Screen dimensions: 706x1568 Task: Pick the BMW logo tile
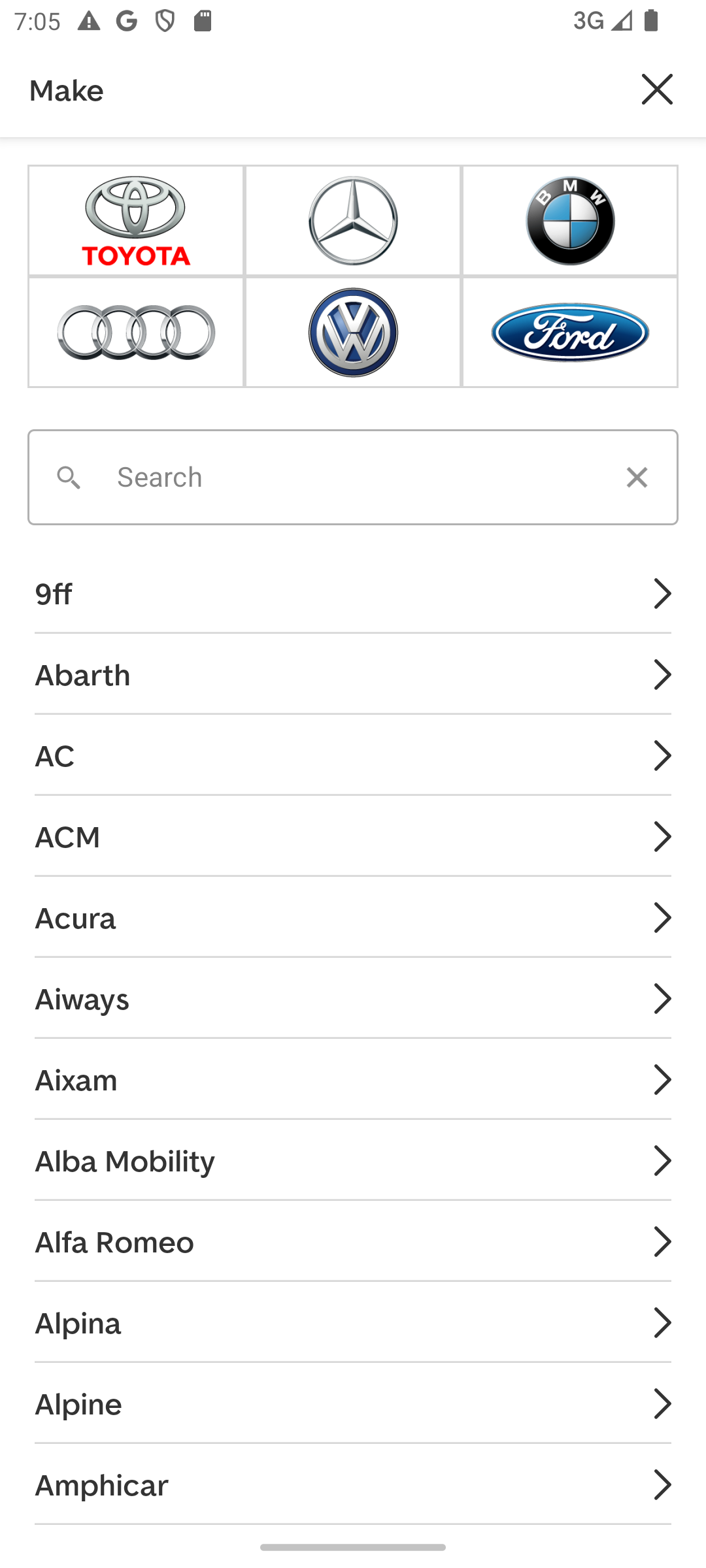pos(570,221)
